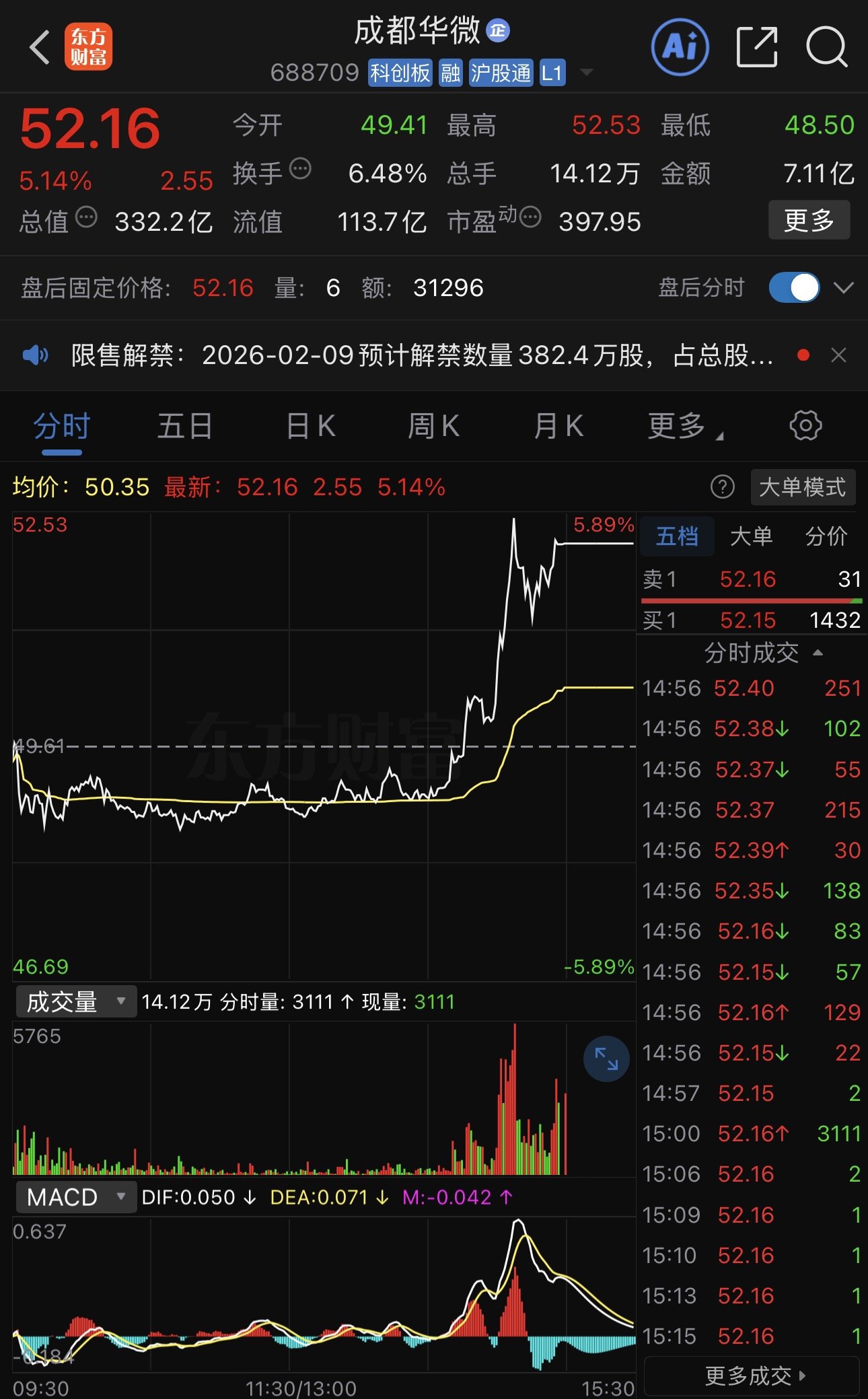Switch to the 日K chart tab
The height and width of the screenshot is (1399, 868).
[310, 426]
